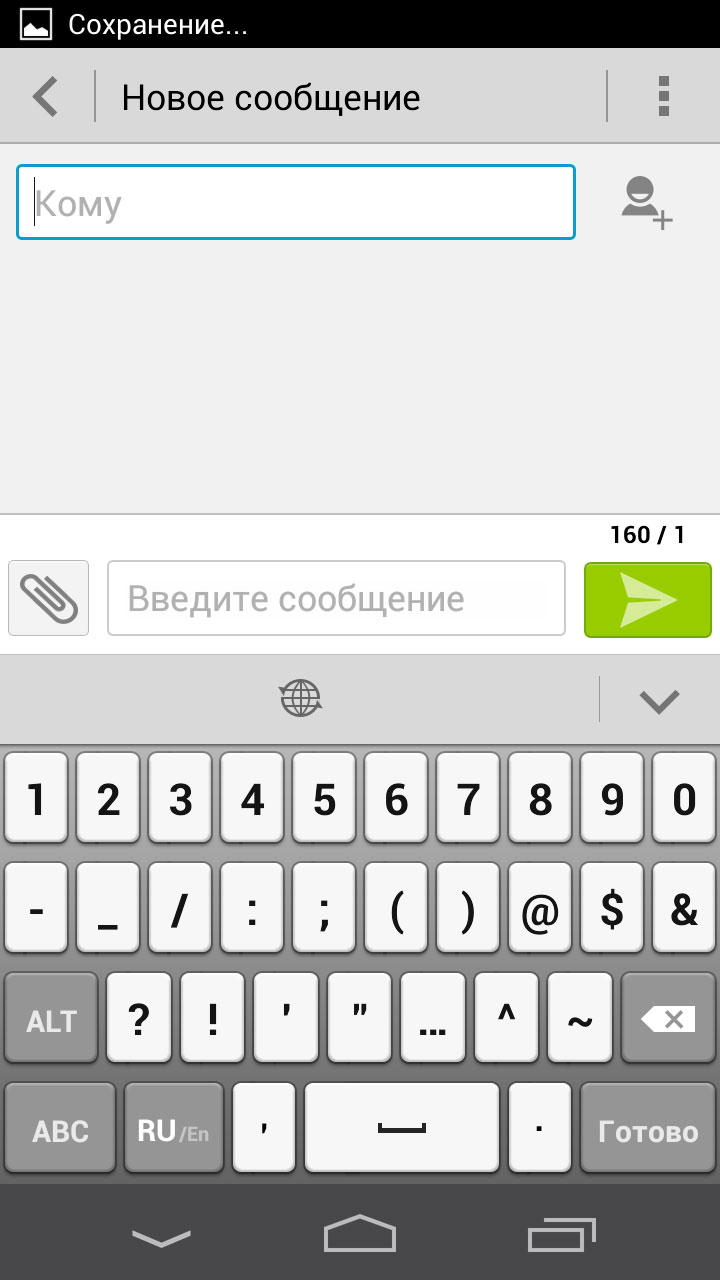Viewport: 720px width, 1280px height.
Task: Focus the Кому recipient field
Action: pyautogui.click(x=296, y=202)
